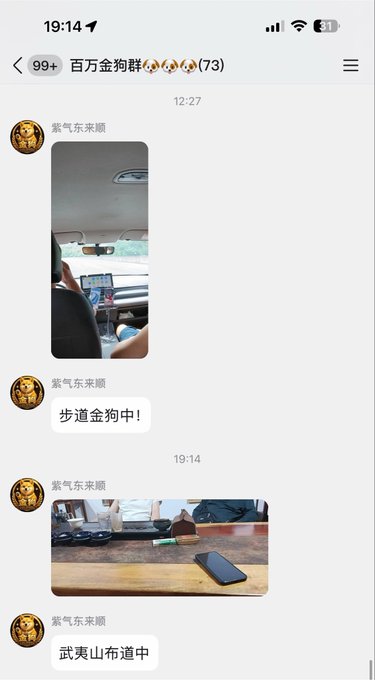Go back to the chat list

17,66
